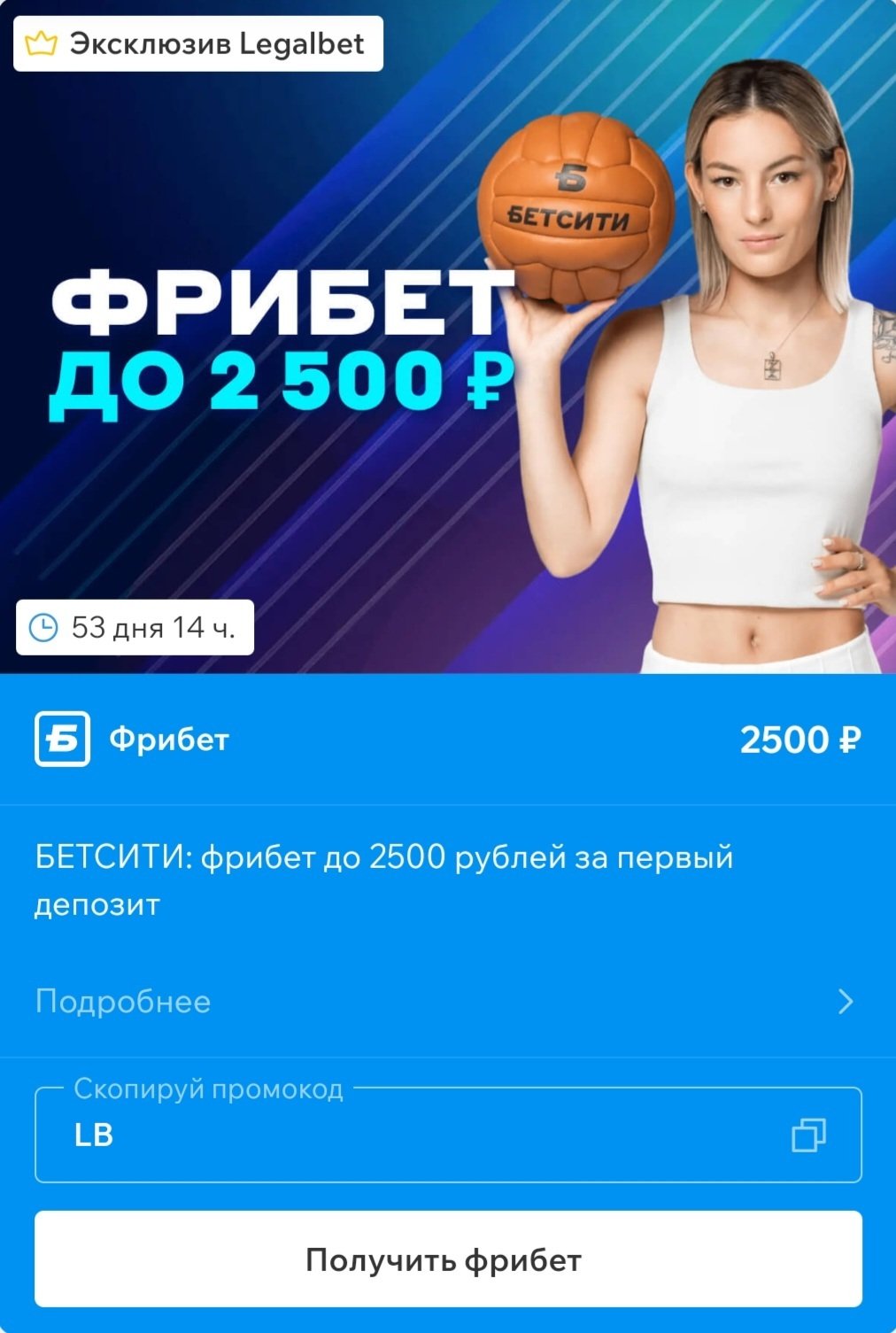Tap the Получить фрибет button
The height and width of the screenshot is (1333, 896).
click(x=448, y=1259)
